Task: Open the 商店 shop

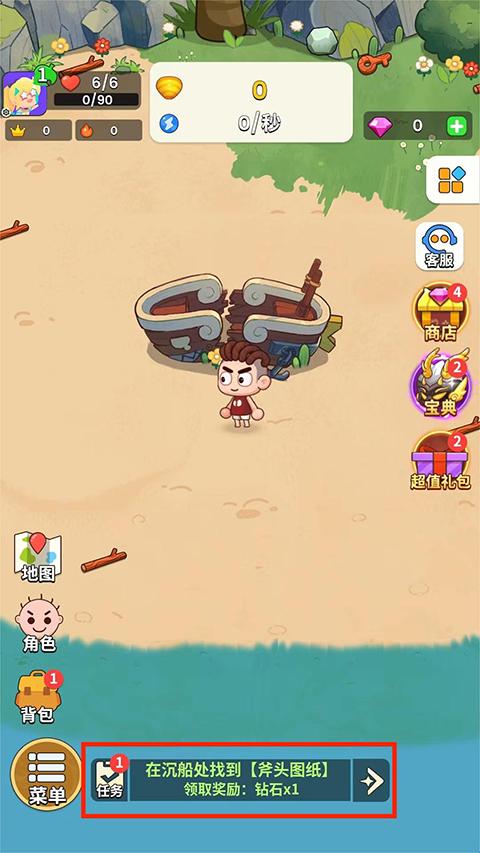Action: click(440, 313)
